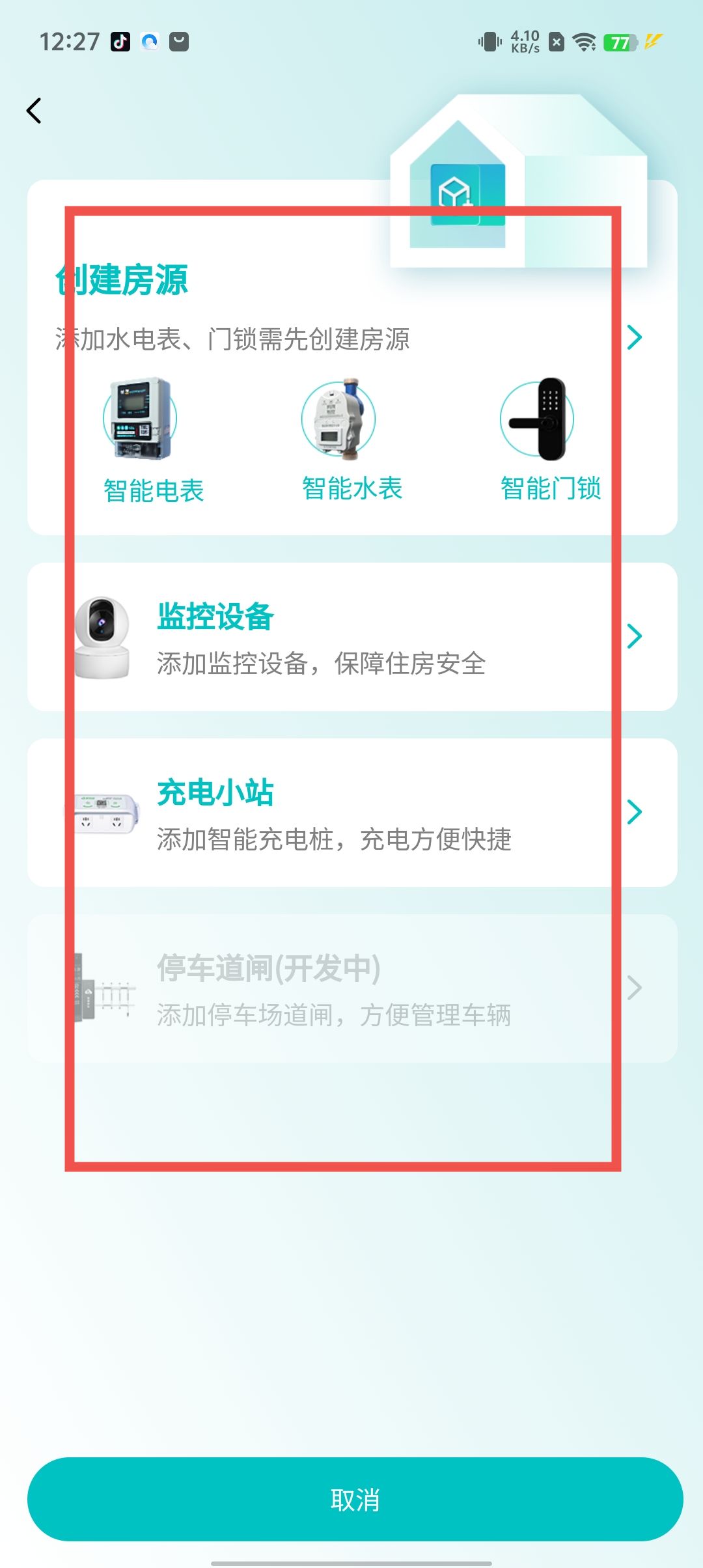Open the 充电小站 card

click(351, 813)
